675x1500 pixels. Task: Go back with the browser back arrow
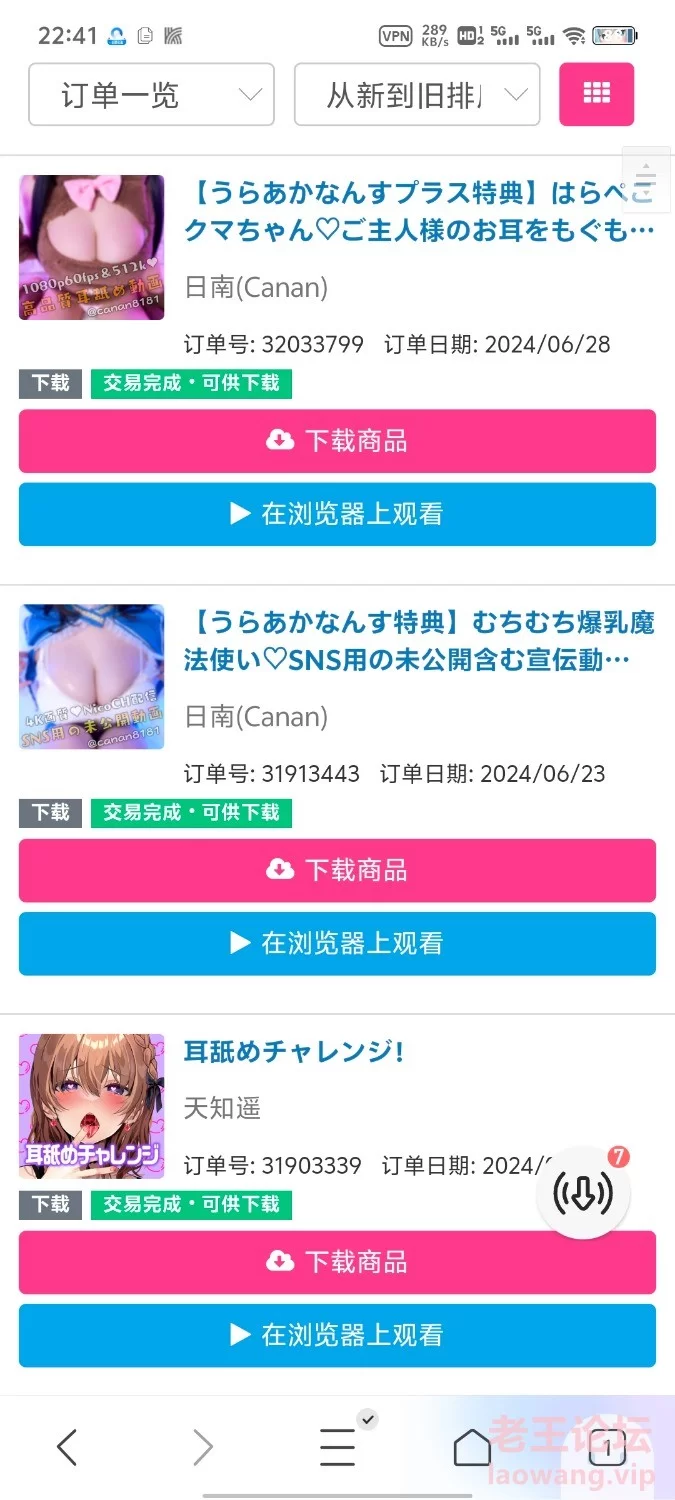point(67,1446)
